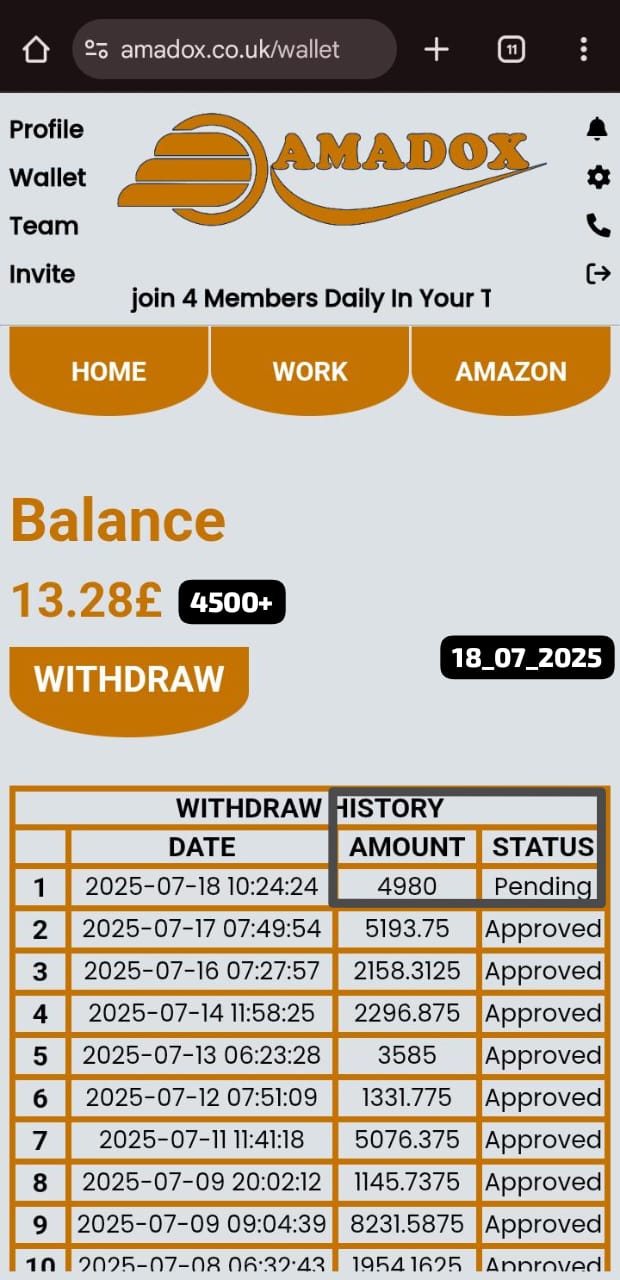This screenshot has width=620, height=1280.
Task: Open the Team page
Action: pyautogui.click(x=44, y=226)
